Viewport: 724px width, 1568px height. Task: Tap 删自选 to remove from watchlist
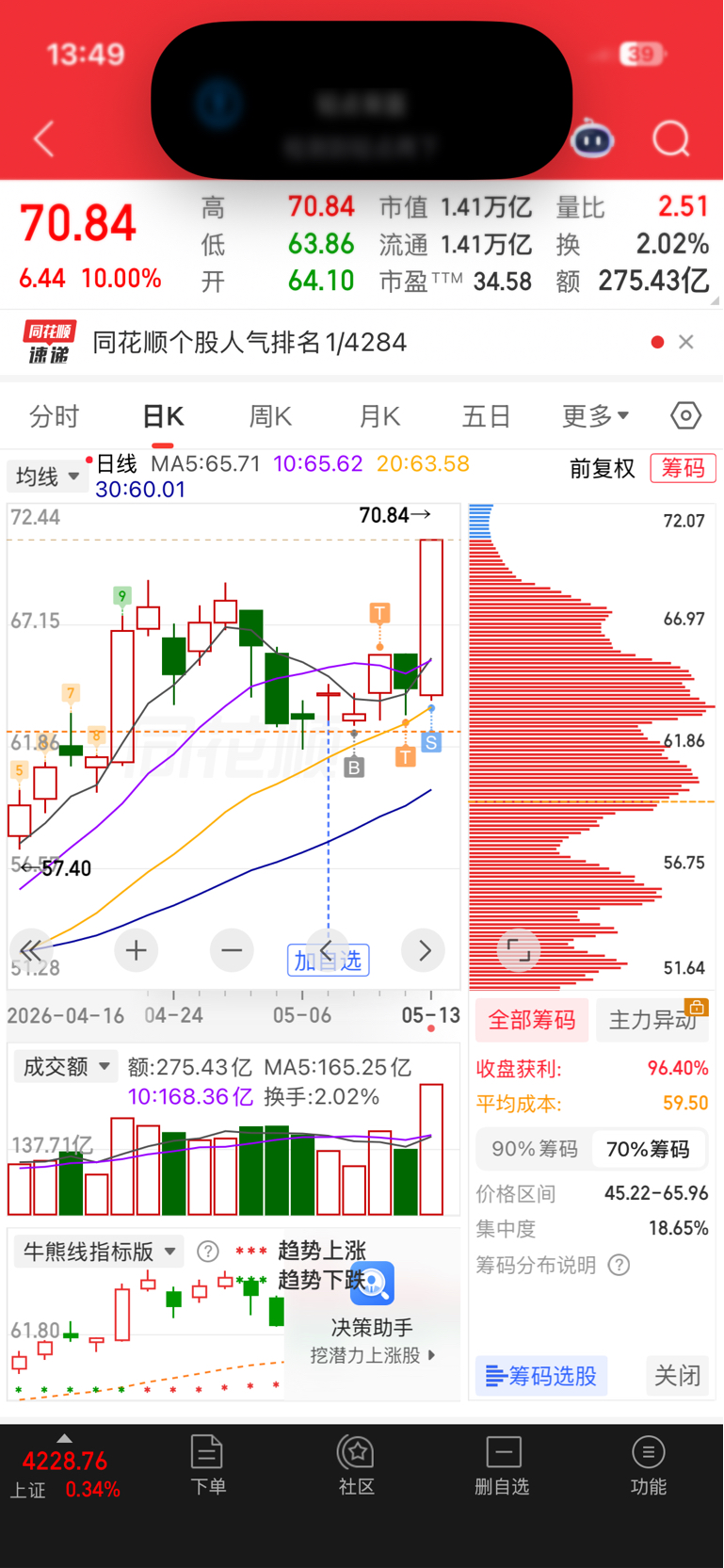click(503, 1465)
